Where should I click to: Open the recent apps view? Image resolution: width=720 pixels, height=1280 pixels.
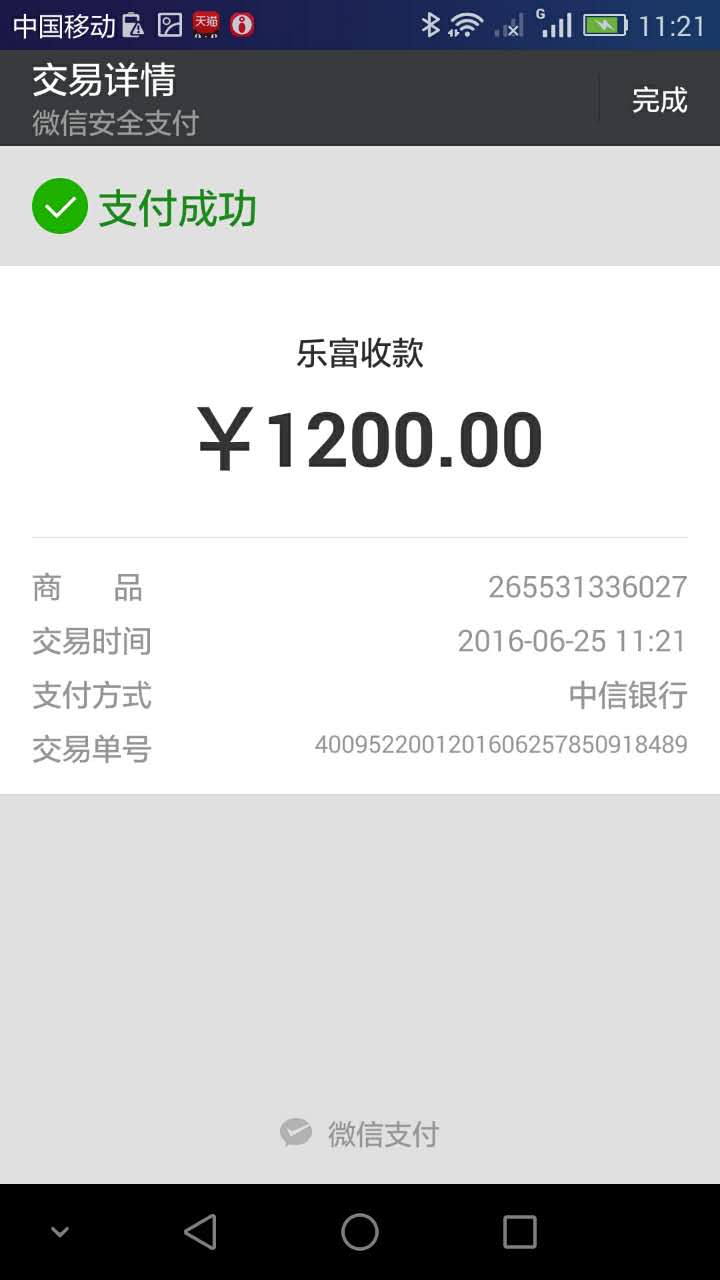pyautogui.click(x=520, y=1232)
